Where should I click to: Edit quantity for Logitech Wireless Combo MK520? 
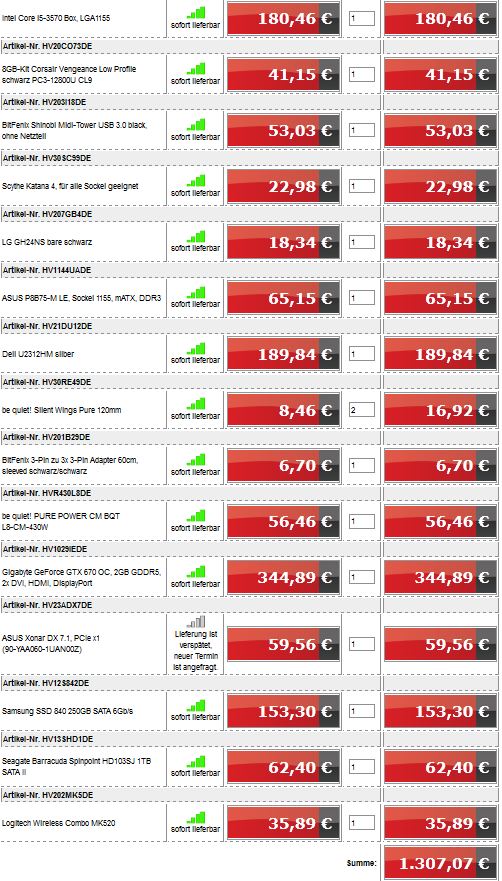click(361, 823)
